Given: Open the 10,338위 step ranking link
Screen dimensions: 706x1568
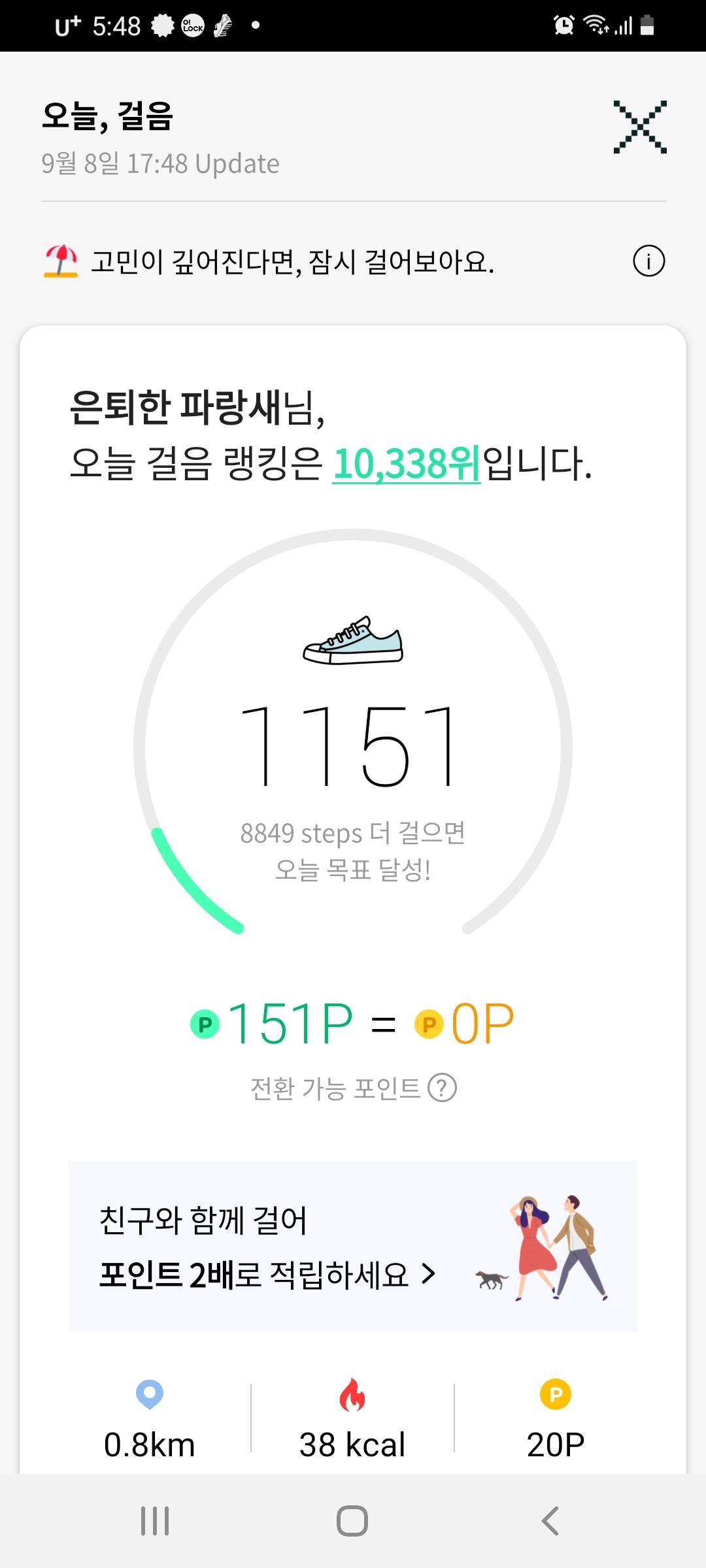Looking at the screenshot, I should (406, 464).
